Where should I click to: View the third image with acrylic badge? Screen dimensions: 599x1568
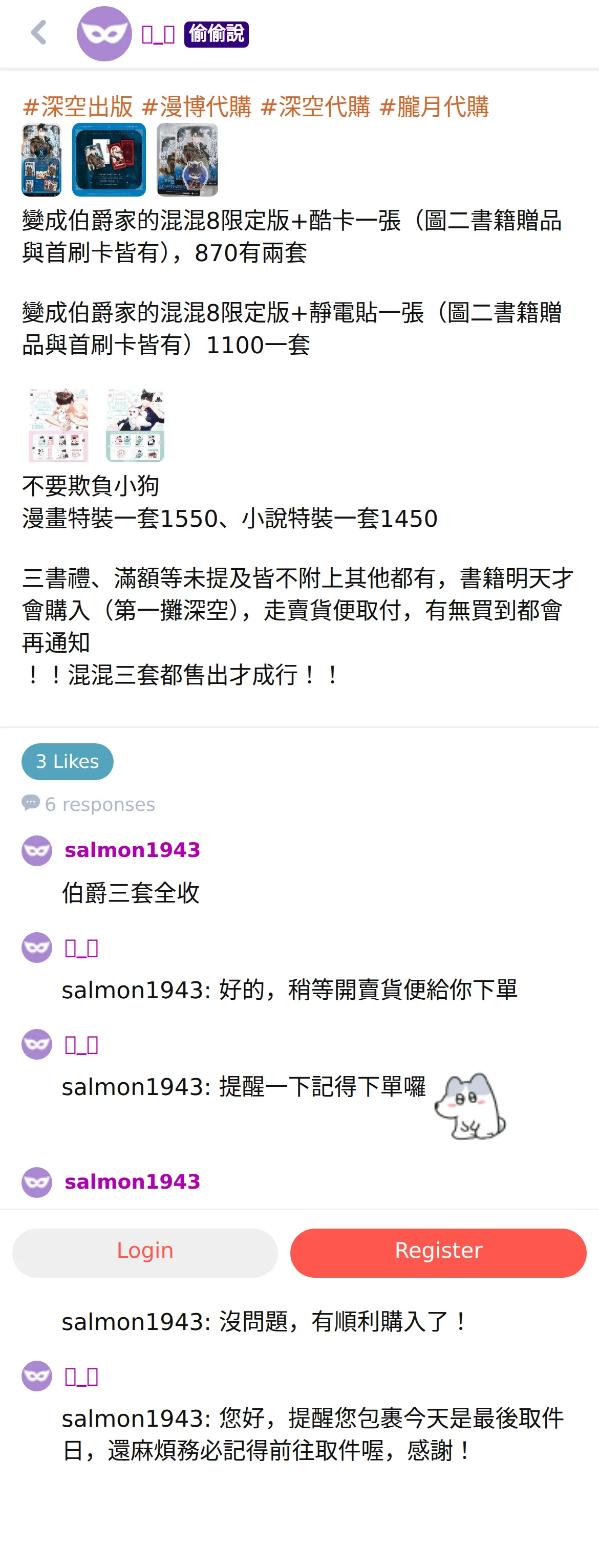[187, 160]
